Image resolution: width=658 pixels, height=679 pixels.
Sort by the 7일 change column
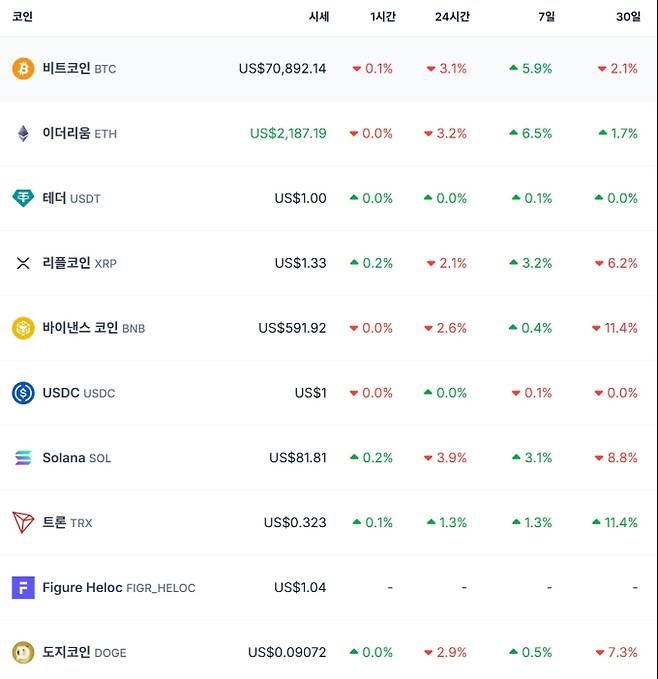[544, 17]
